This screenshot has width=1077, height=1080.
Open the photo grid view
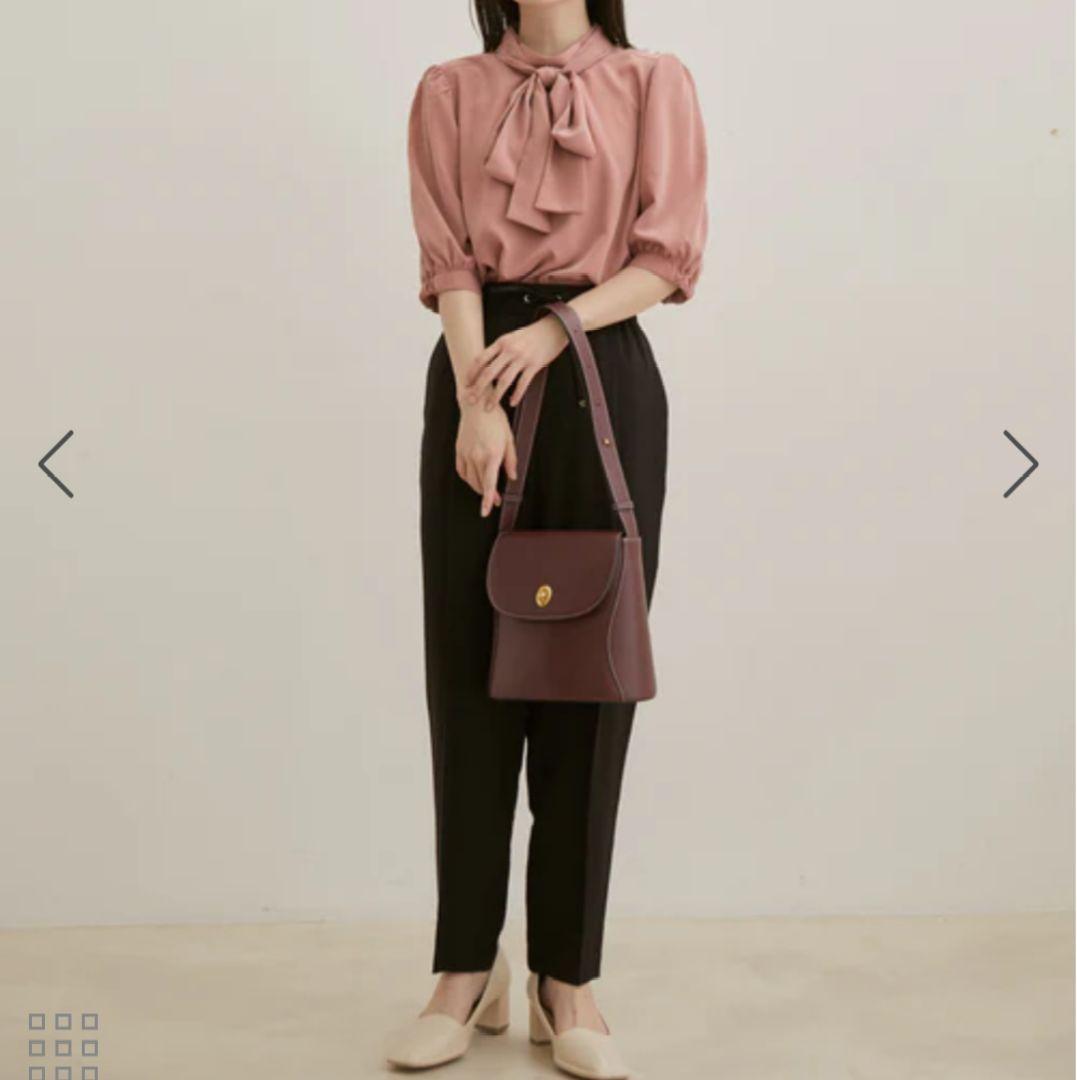[x=63, y=1046]
